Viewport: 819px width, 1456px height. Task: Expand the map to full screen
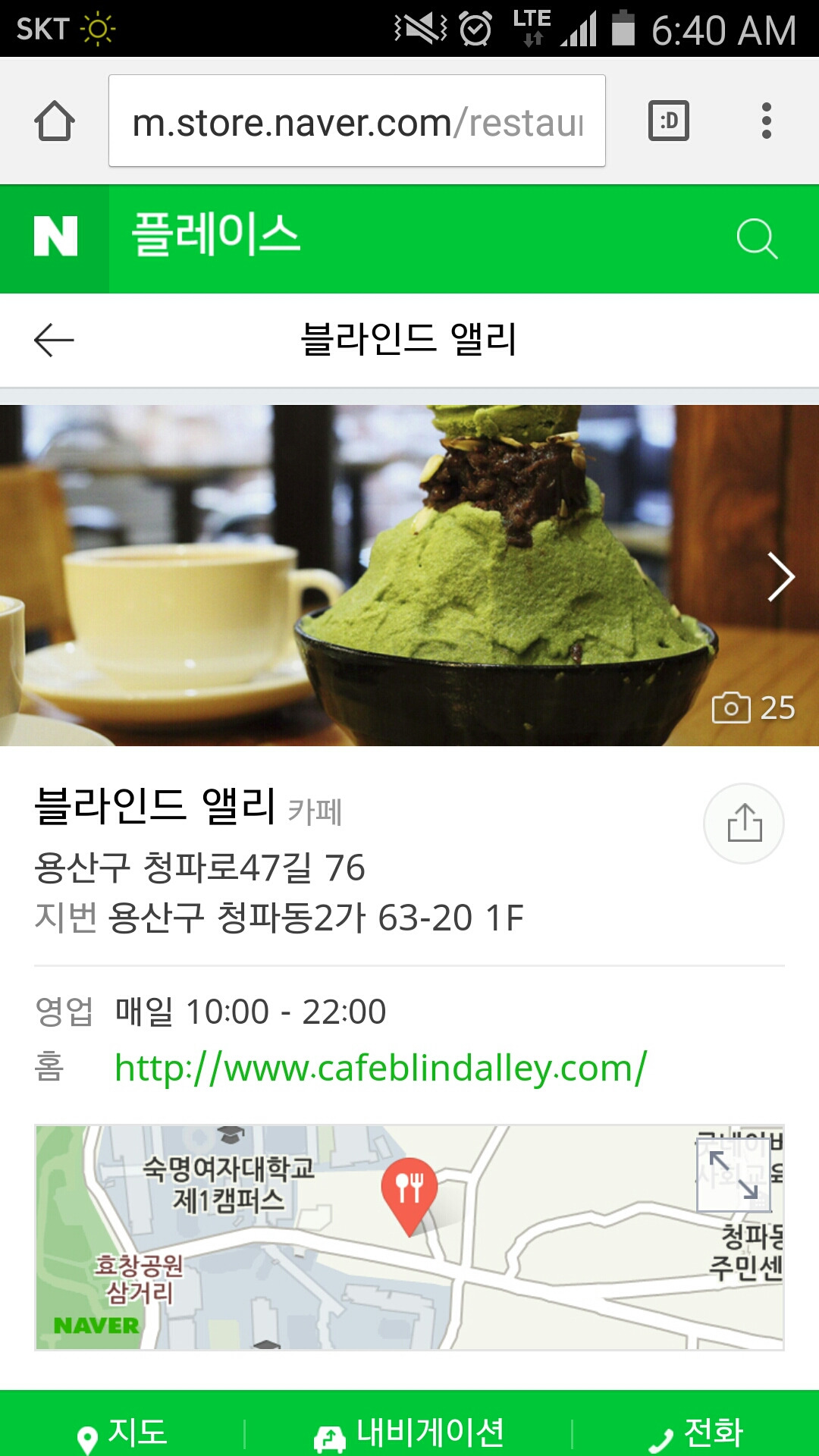coord(733,1175)
